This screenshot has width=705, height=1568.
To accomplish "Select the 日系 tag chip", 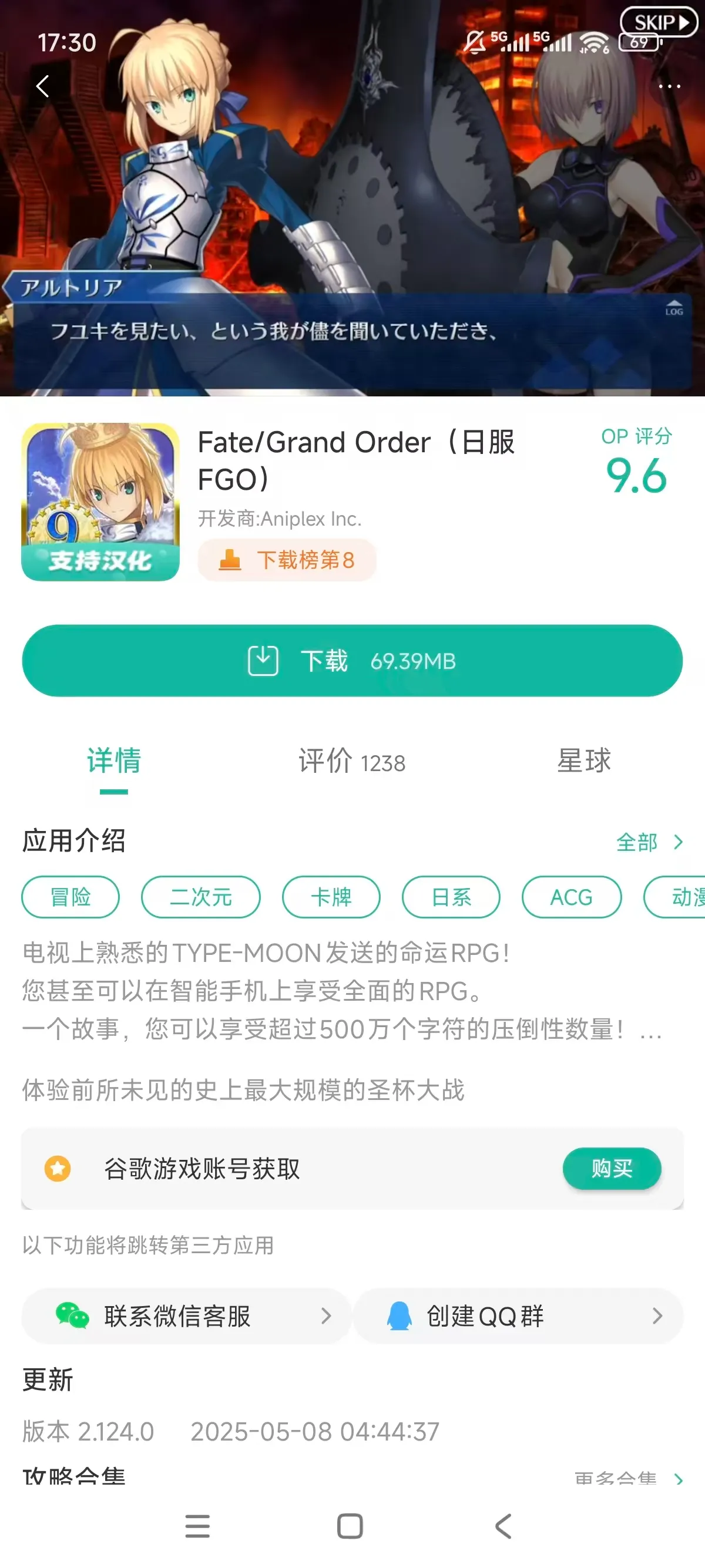I will pyautogui.click(x=451, y=897).
